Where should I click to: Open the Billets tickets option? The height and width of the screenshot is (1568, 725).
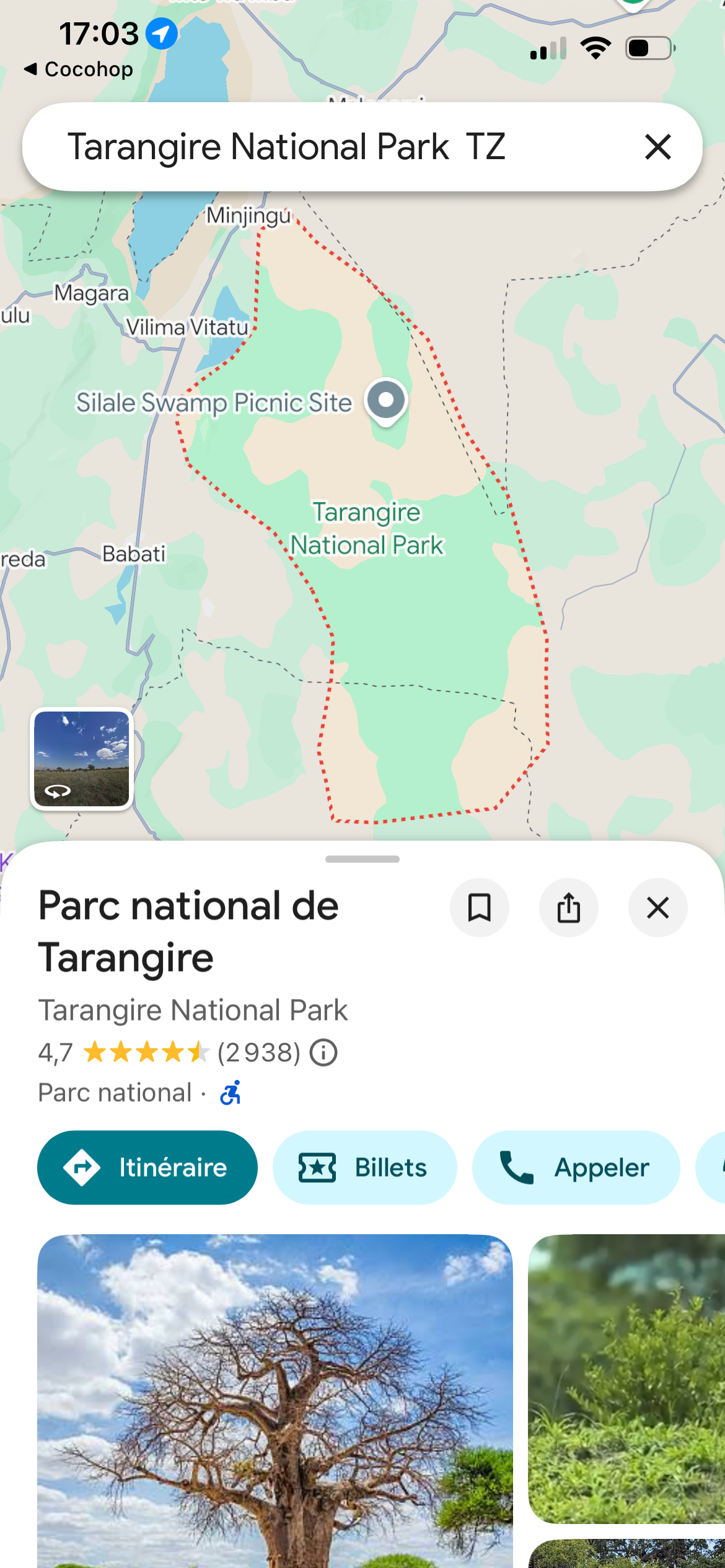click(x=365, y=1167)
